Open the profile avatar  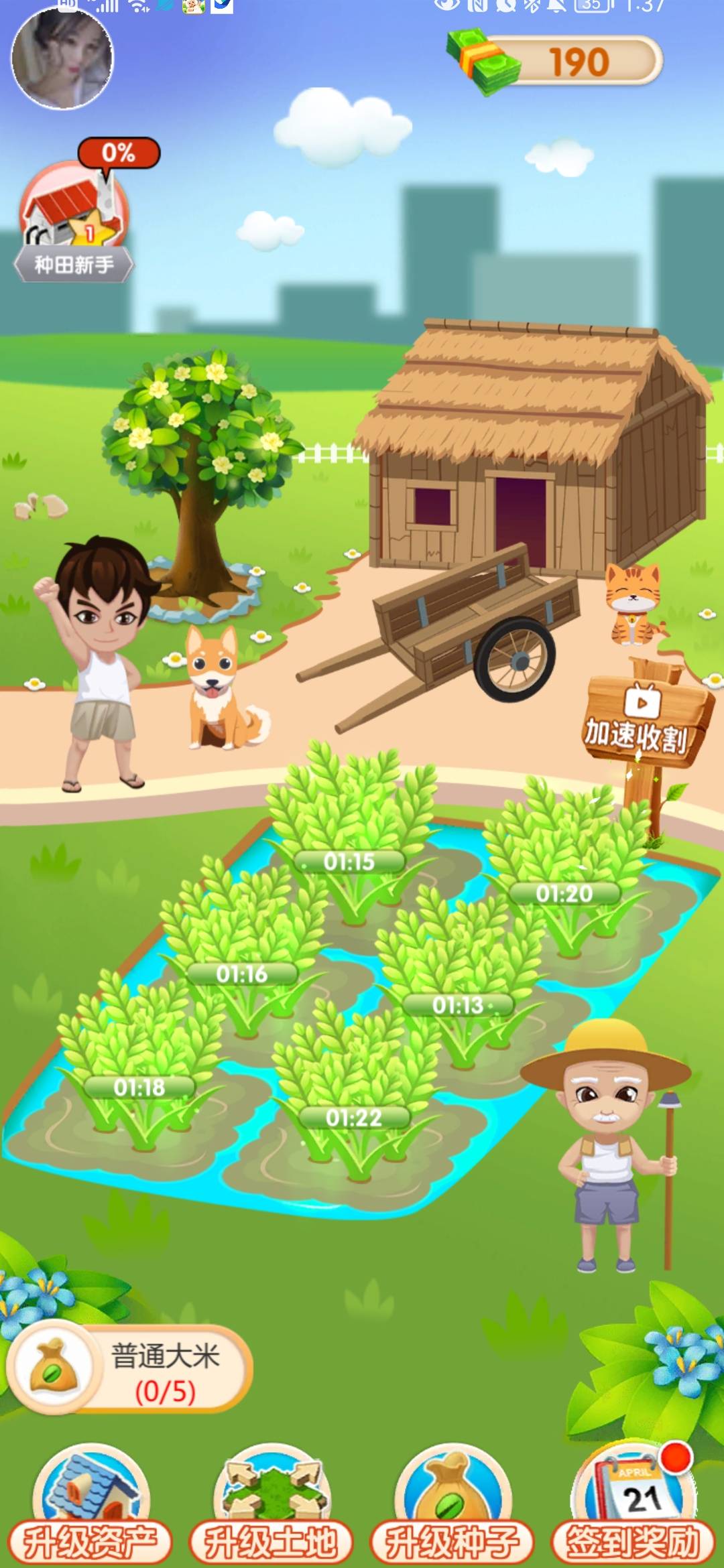point(62,58)
